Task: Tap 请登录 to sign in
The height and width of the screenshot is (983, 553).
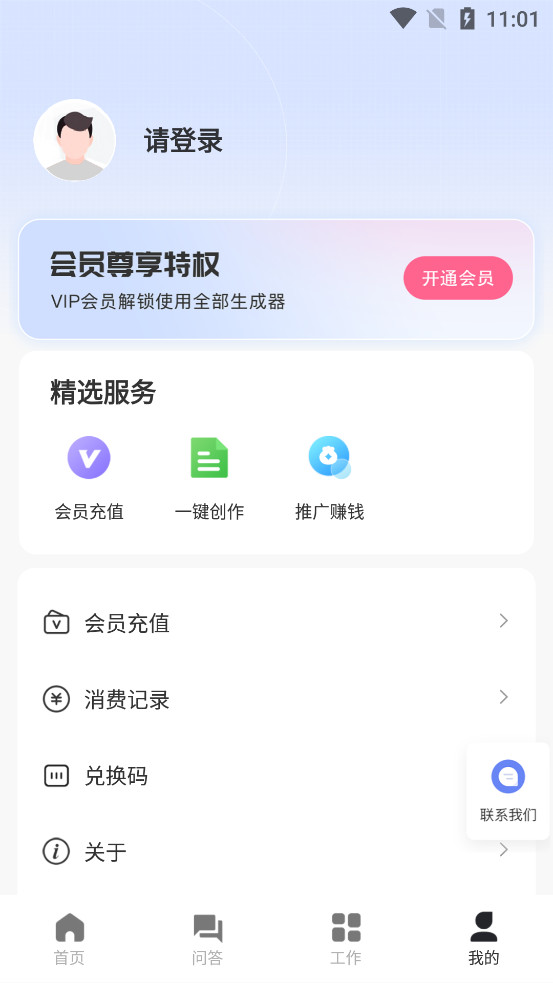Action: (183, 140)
